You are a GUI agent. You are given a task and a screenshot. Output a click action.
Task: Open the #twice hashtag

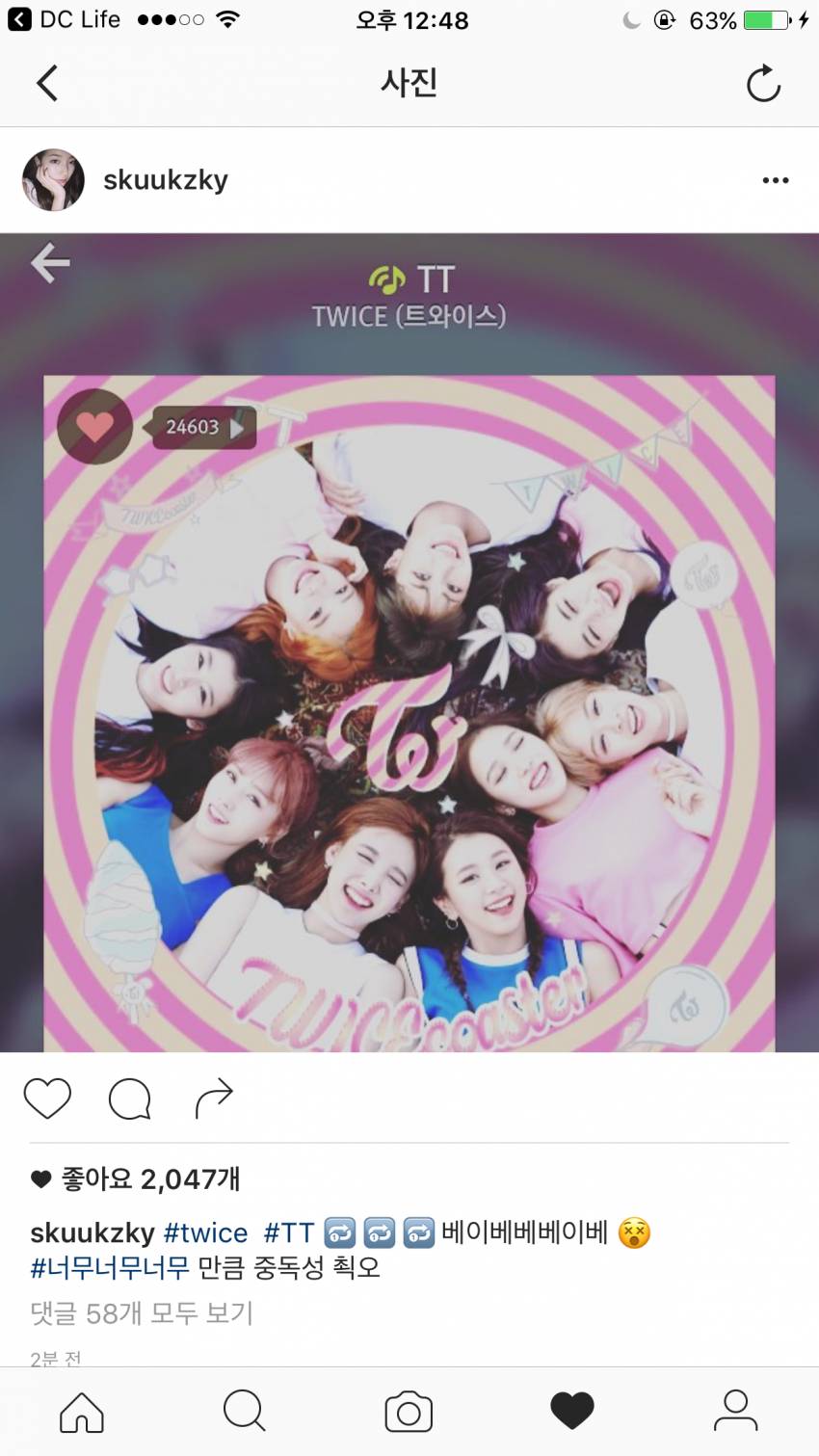click(x=205, y=1232)
